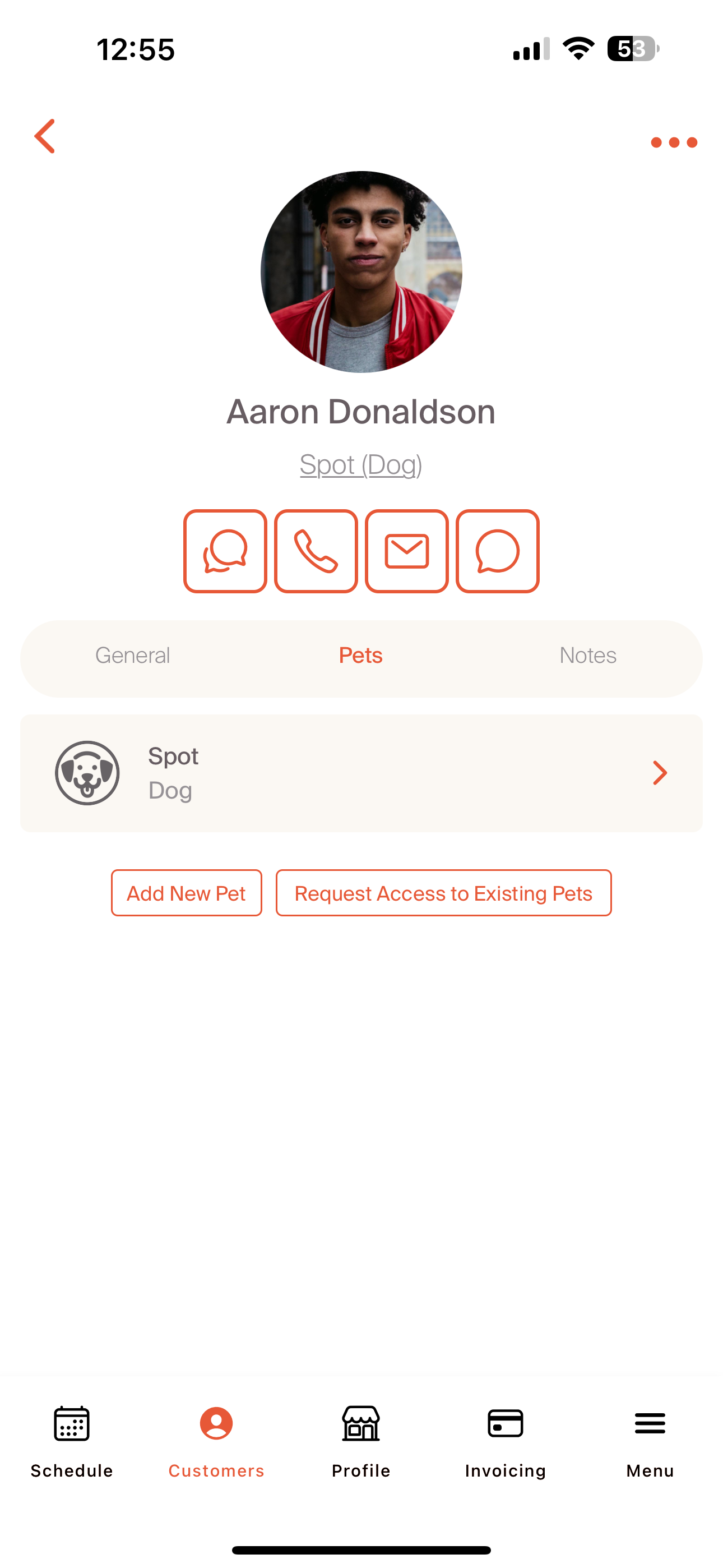Viewport: 723px width, 1568px height.
Task: Send a text message via single bubble icon
Action: 497,551
